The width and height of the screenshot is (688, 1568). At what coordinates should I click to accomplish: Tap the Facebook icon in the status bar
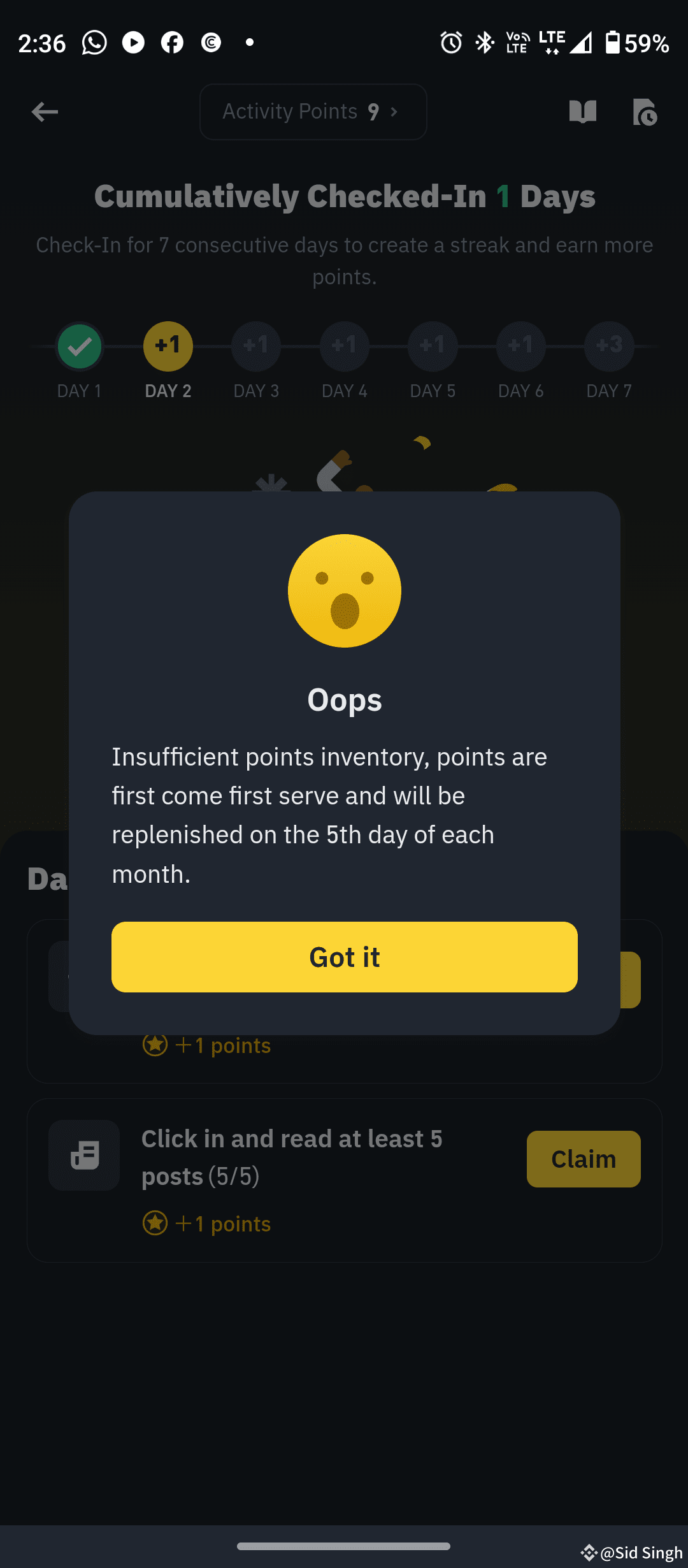(172, 43)
